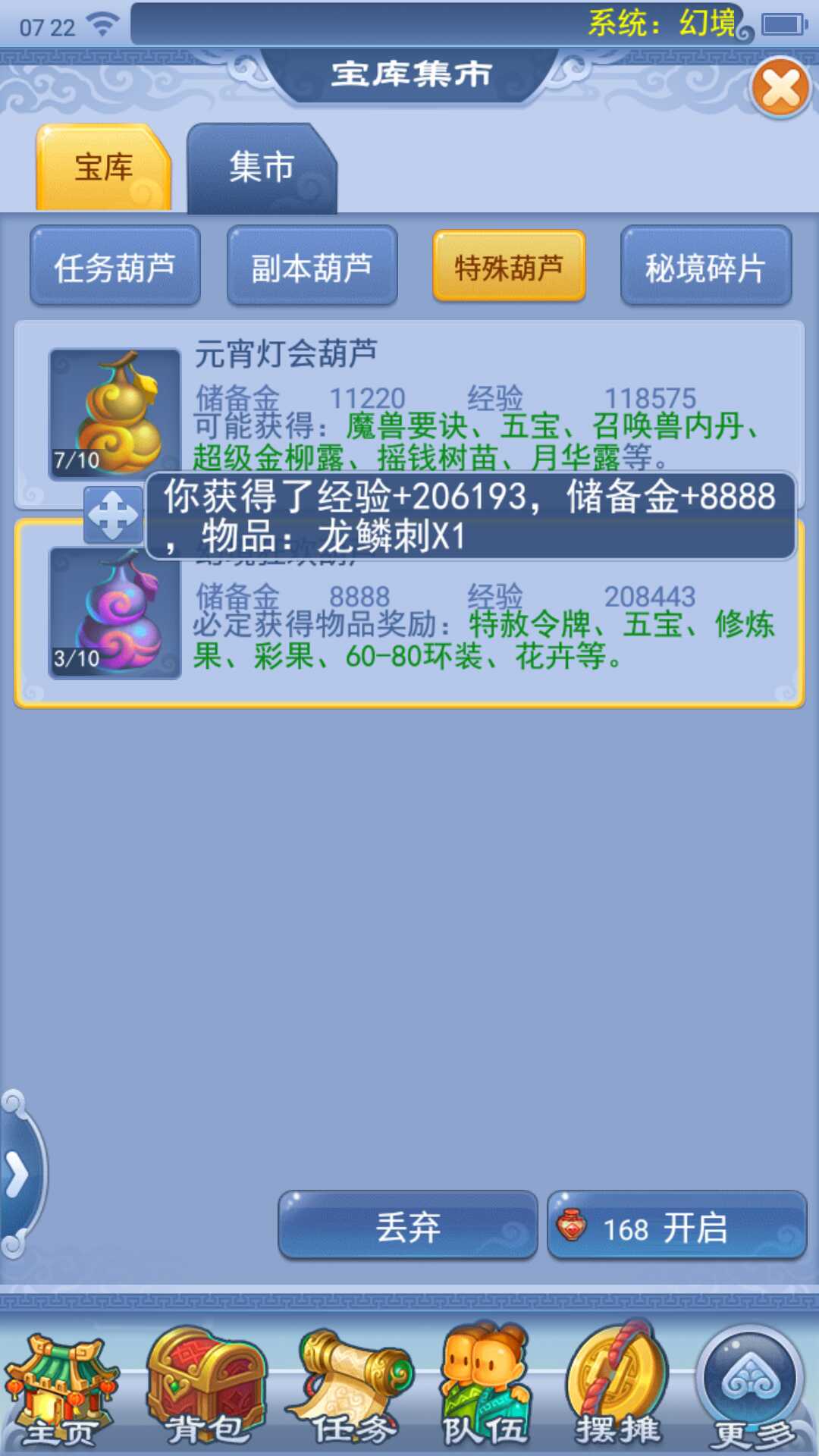
Task: Close the 宝库集市 window
Action: pos(780,89)
